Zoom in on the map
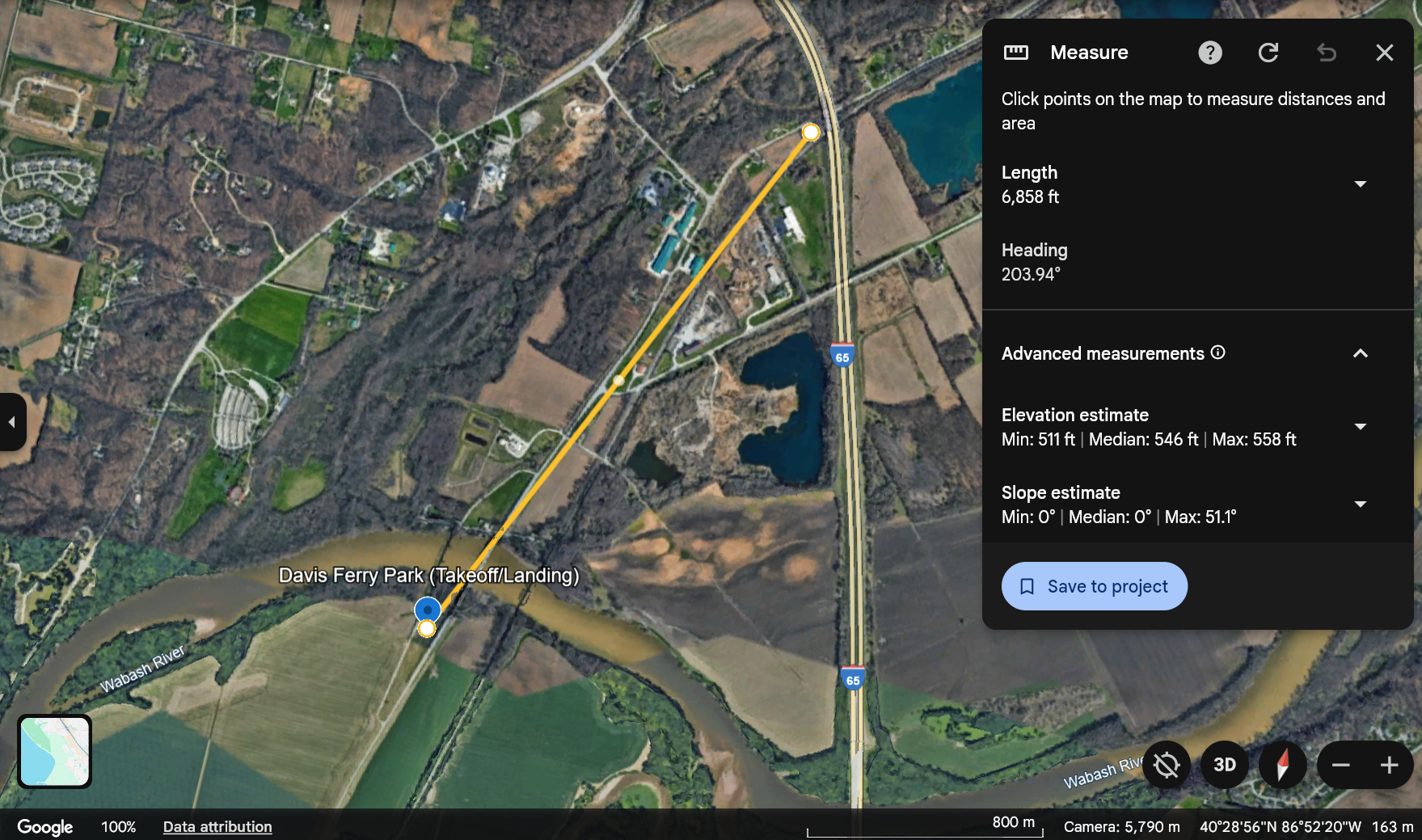The width and height of the screenshot is (1422, 840). coord(1389,765)
